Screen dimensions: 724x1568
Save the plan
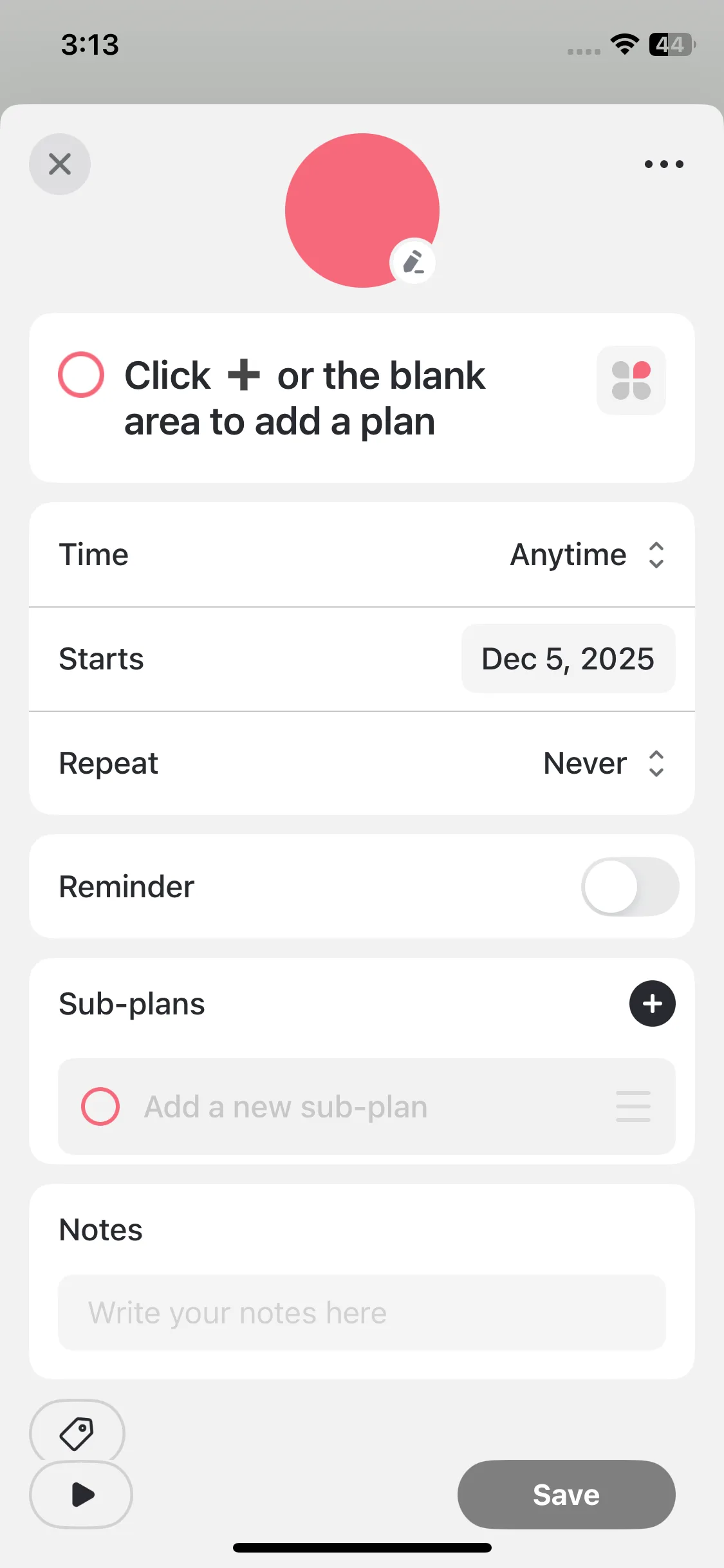coord(566,1494)
